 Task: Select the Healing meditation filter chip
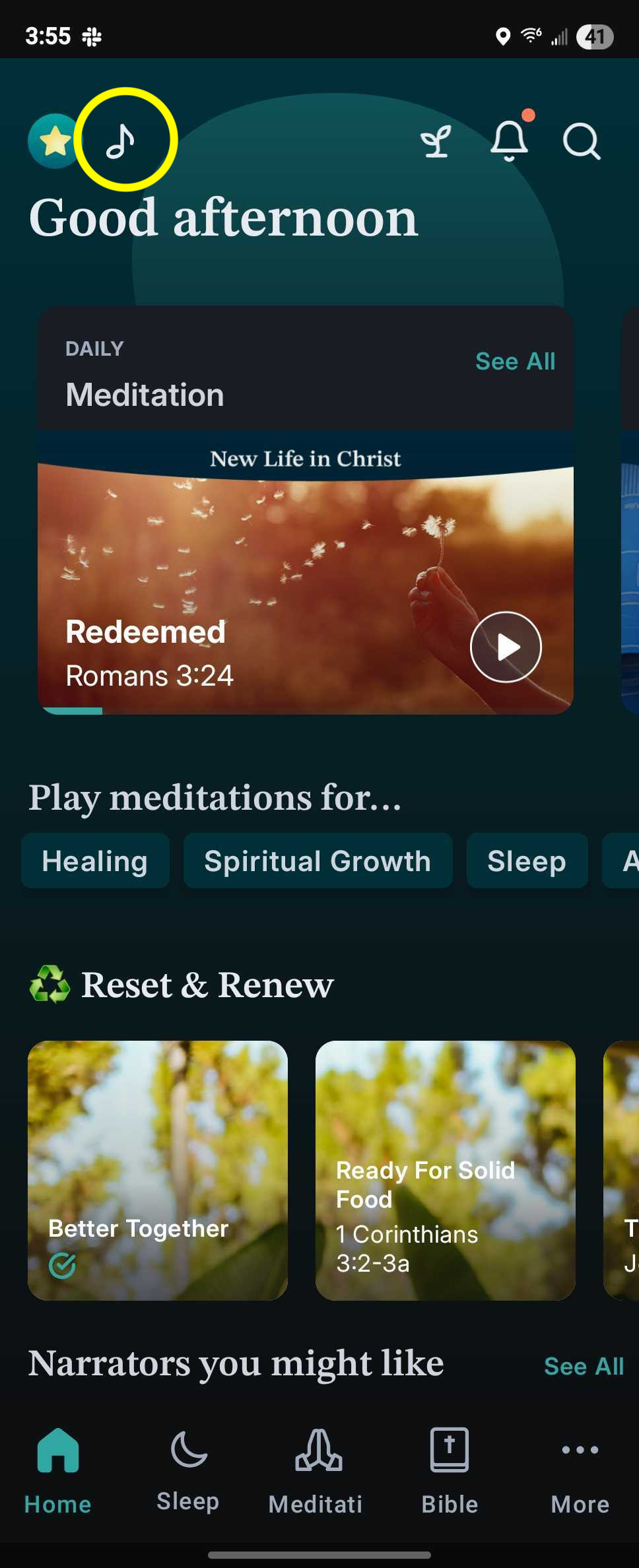click(x=95, y=861)
